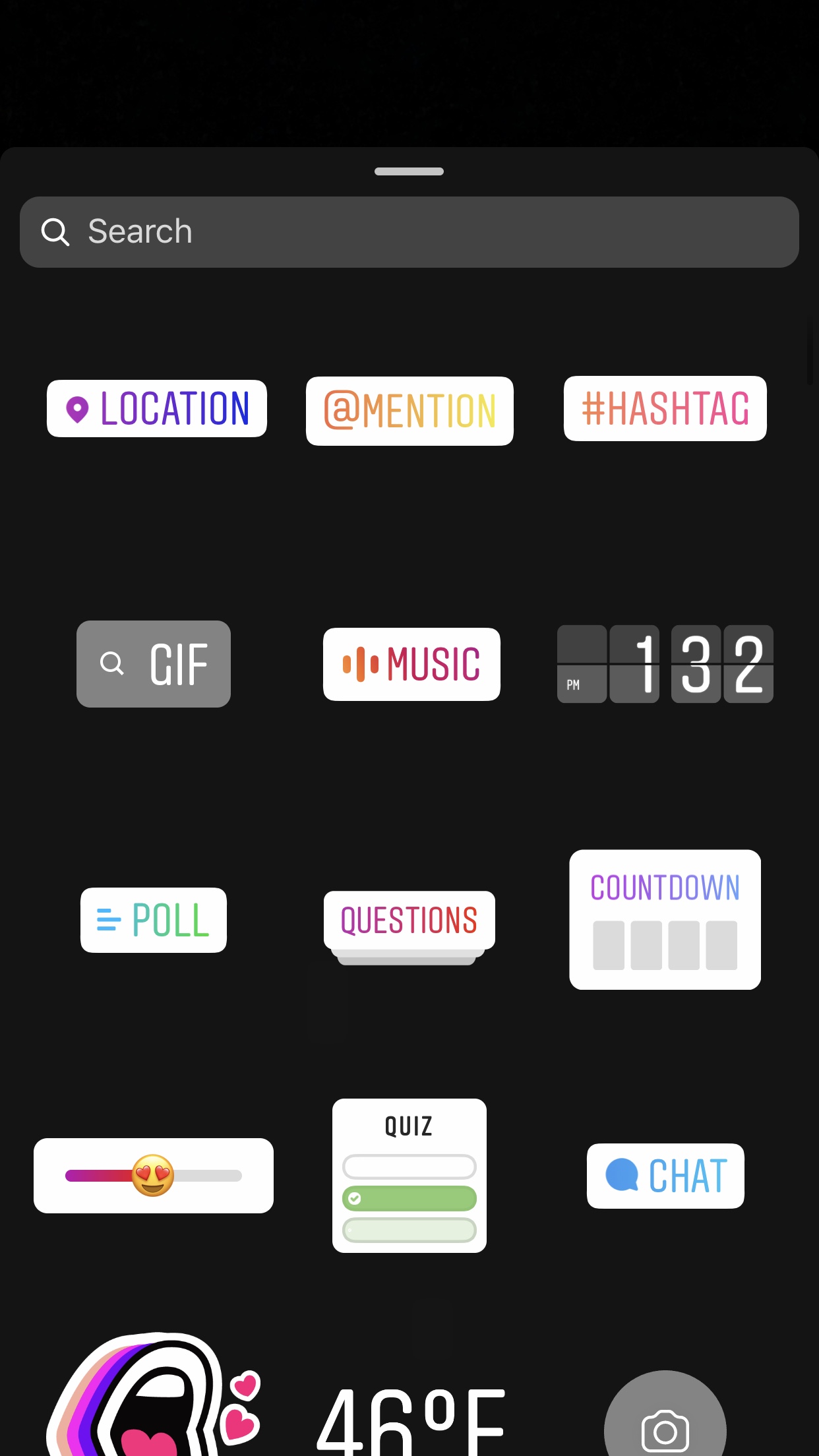The height and width of the screenshot is (1456, 819).
Task: Add the Countdown sticker
Action: point(665,920)
